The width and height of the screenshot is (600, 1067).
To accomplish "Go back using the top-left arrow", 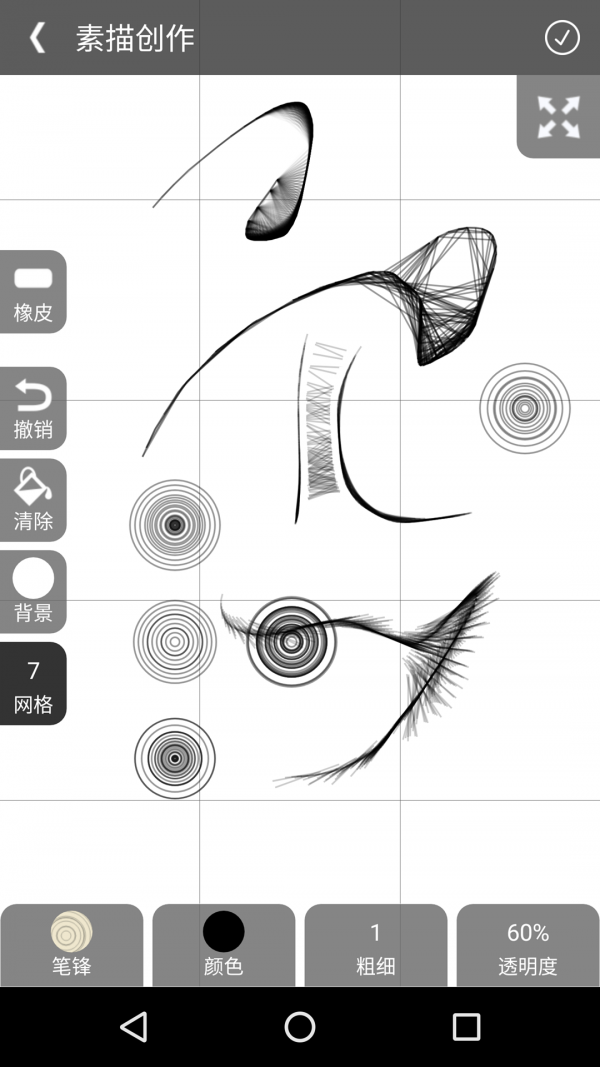I will 38,38.
